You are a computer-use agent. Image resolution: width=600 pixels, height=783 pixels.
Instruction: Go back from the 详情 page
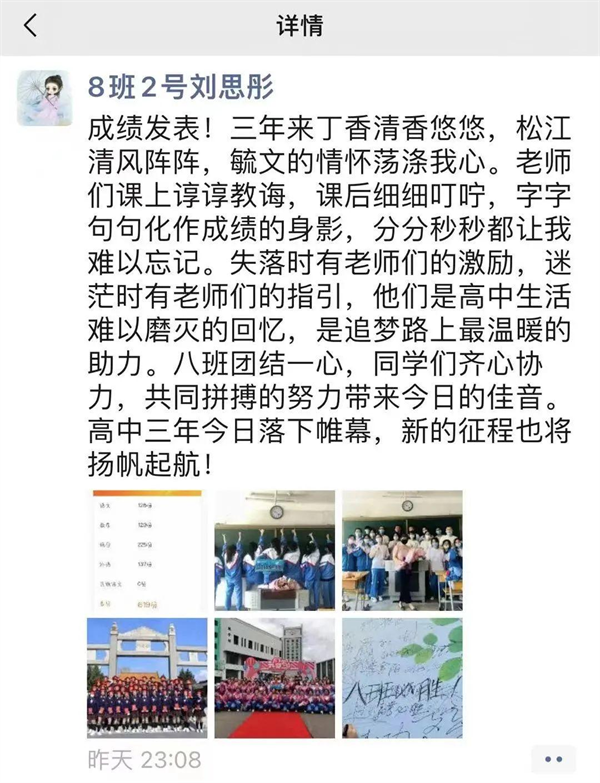click(30, 25)
